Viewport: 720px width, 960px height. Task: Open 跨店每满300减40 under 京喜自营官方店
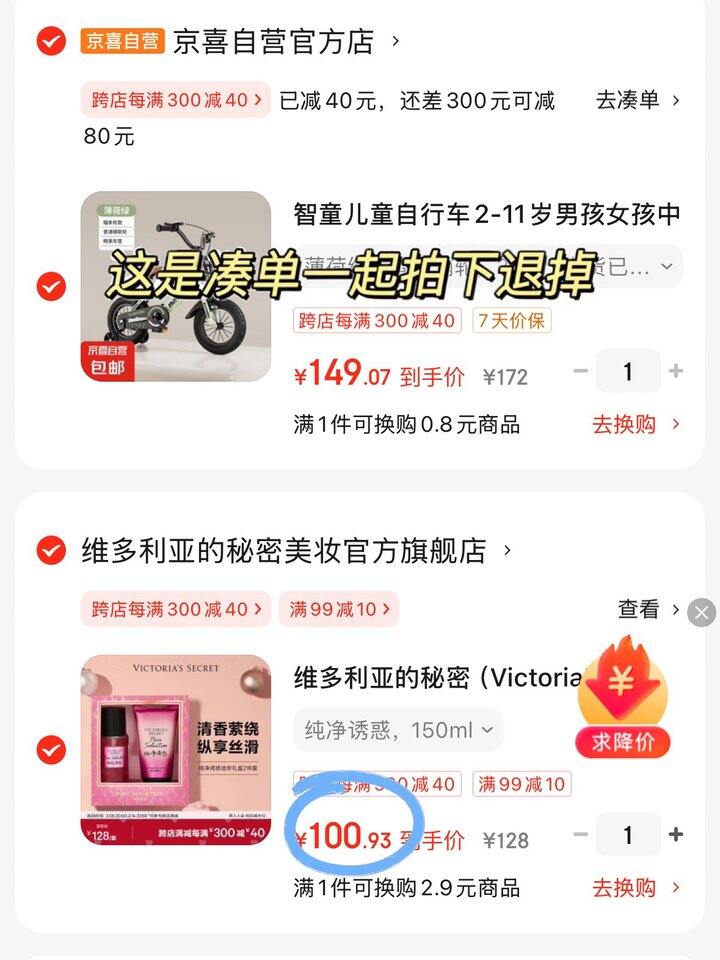click(176, 100)
